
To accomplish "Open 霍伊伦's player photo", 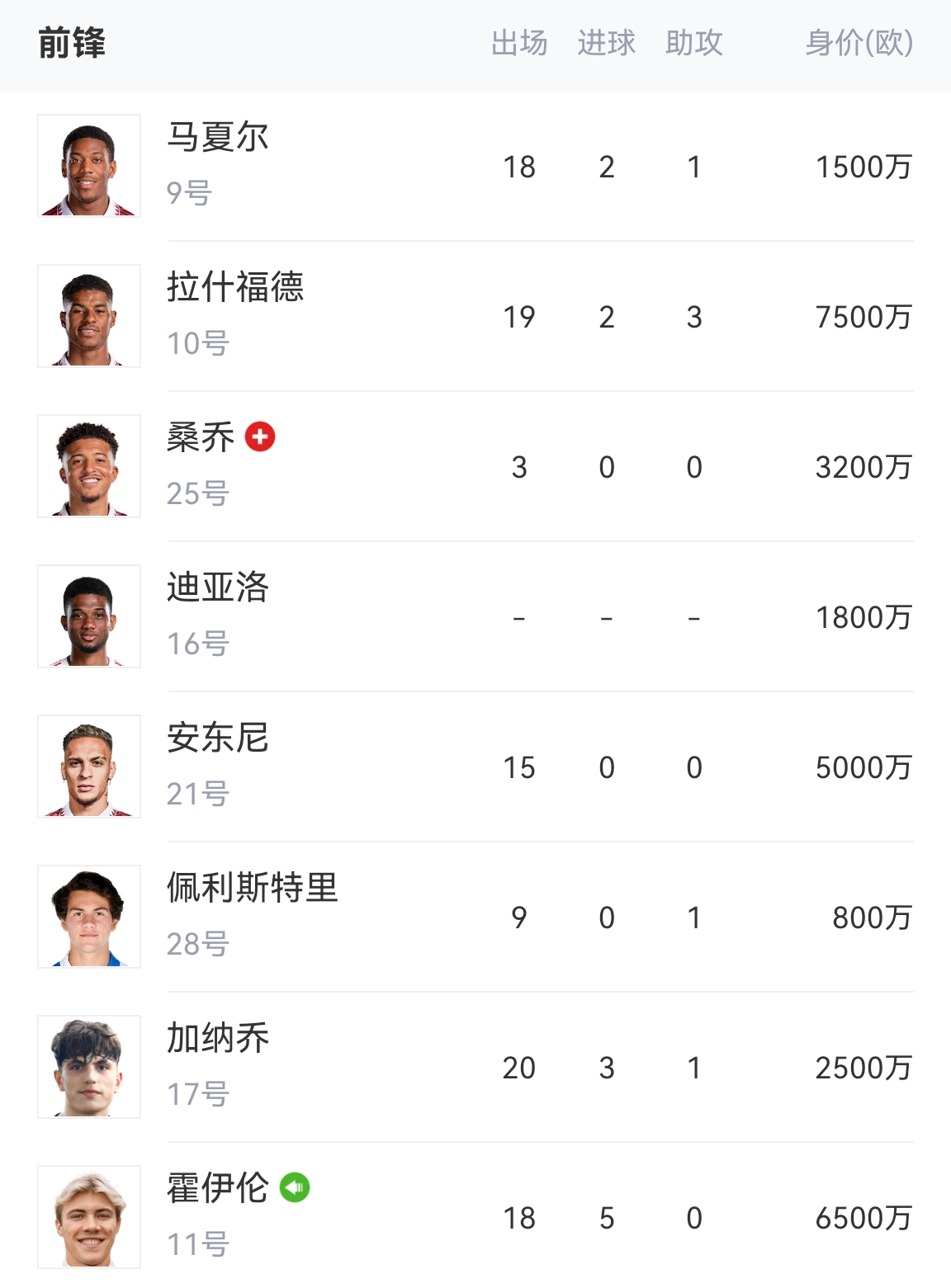I will coord(88,1216).
